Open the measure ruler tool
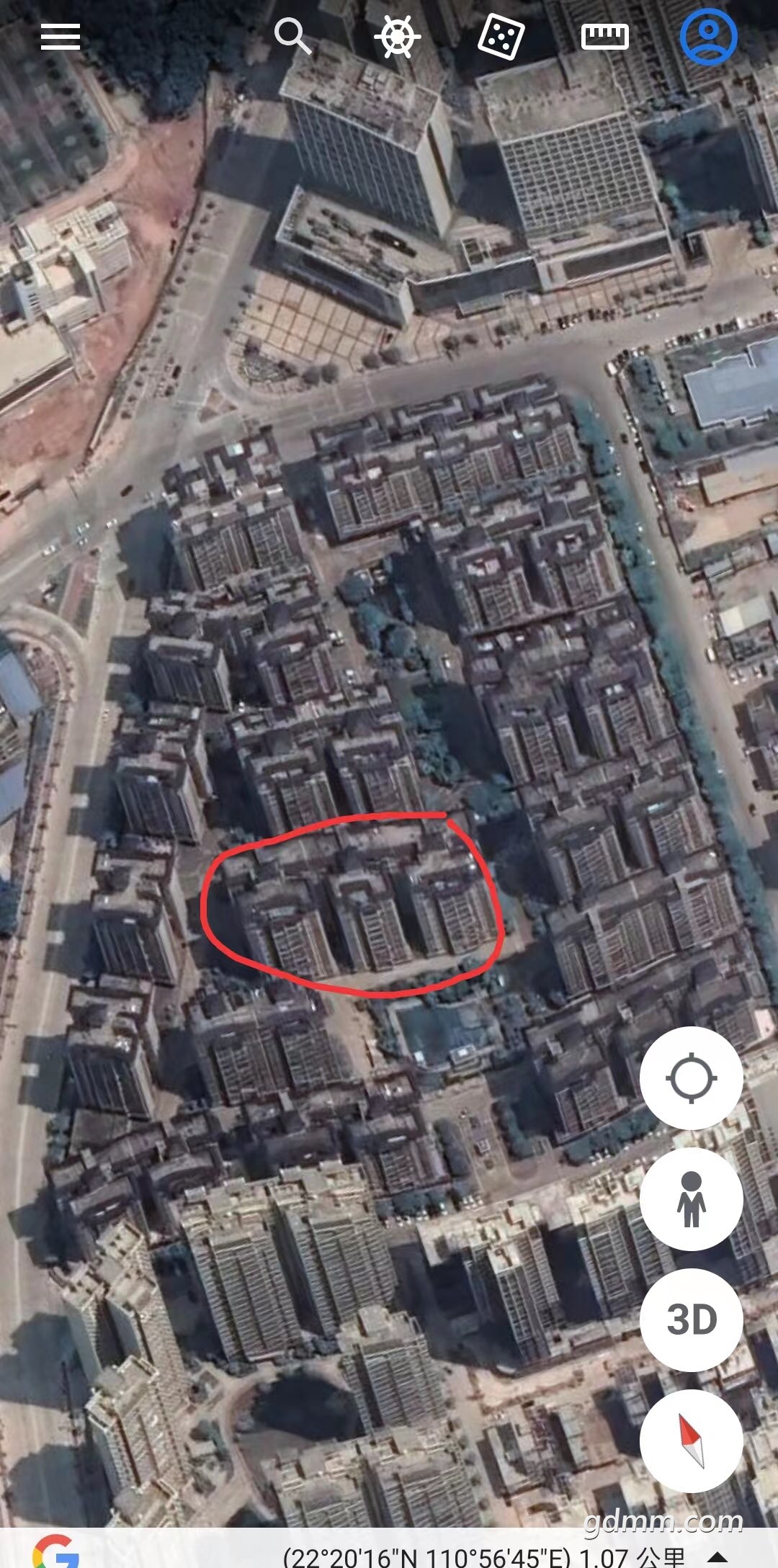The width and height of the screenshot is (778, 1568). pyautogui.click(x=605, y=37)
